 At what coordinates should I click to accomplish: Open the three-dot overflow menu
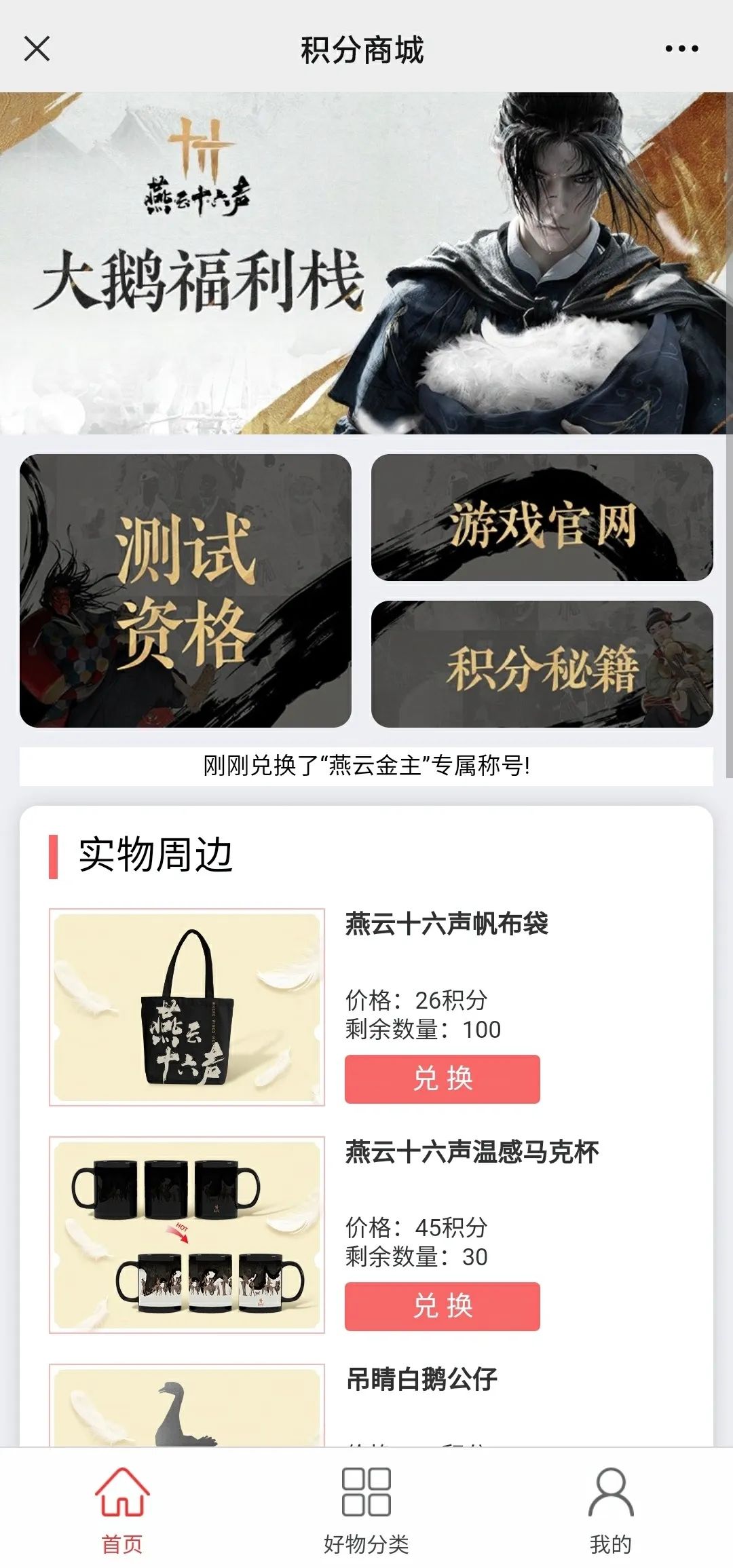pyautogui.click(x=681, y=49)
